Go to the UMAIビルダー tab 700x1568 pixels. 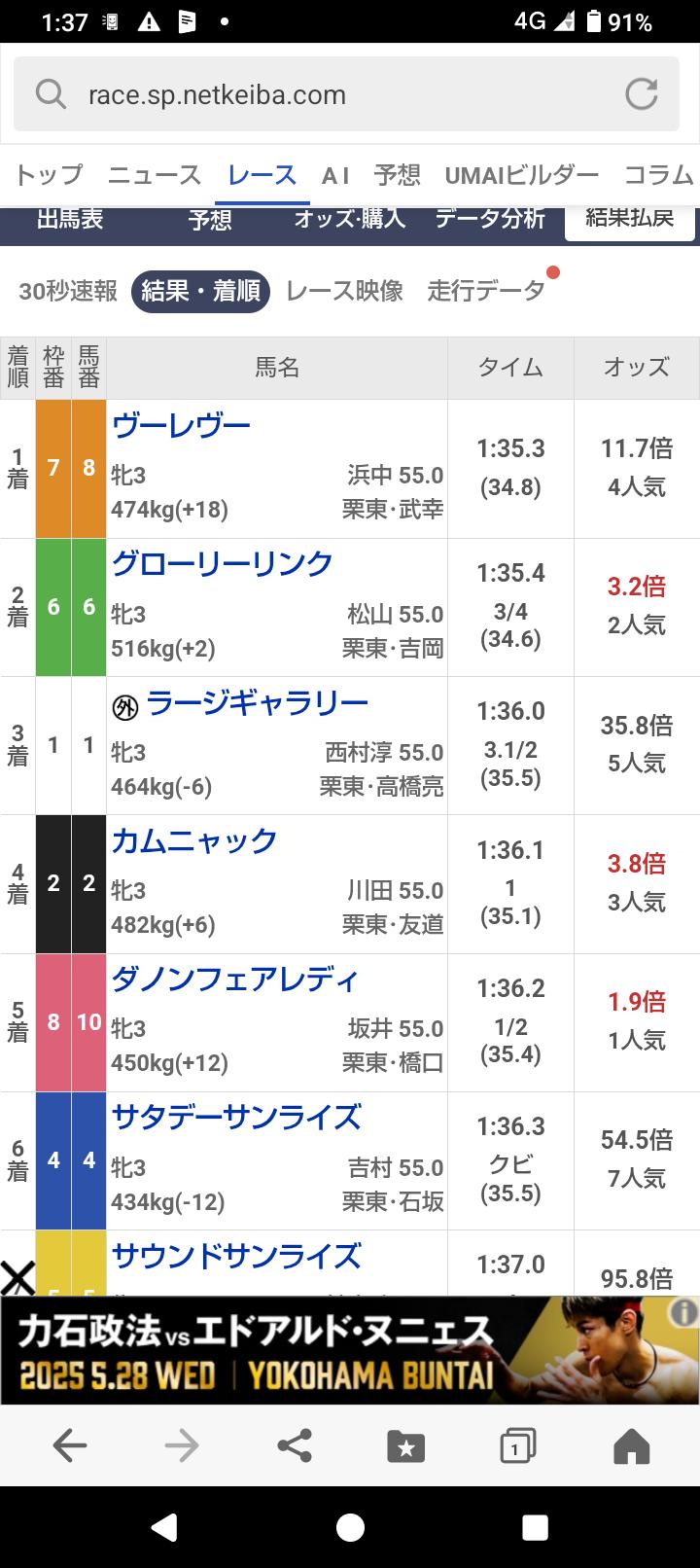(521, 175)
